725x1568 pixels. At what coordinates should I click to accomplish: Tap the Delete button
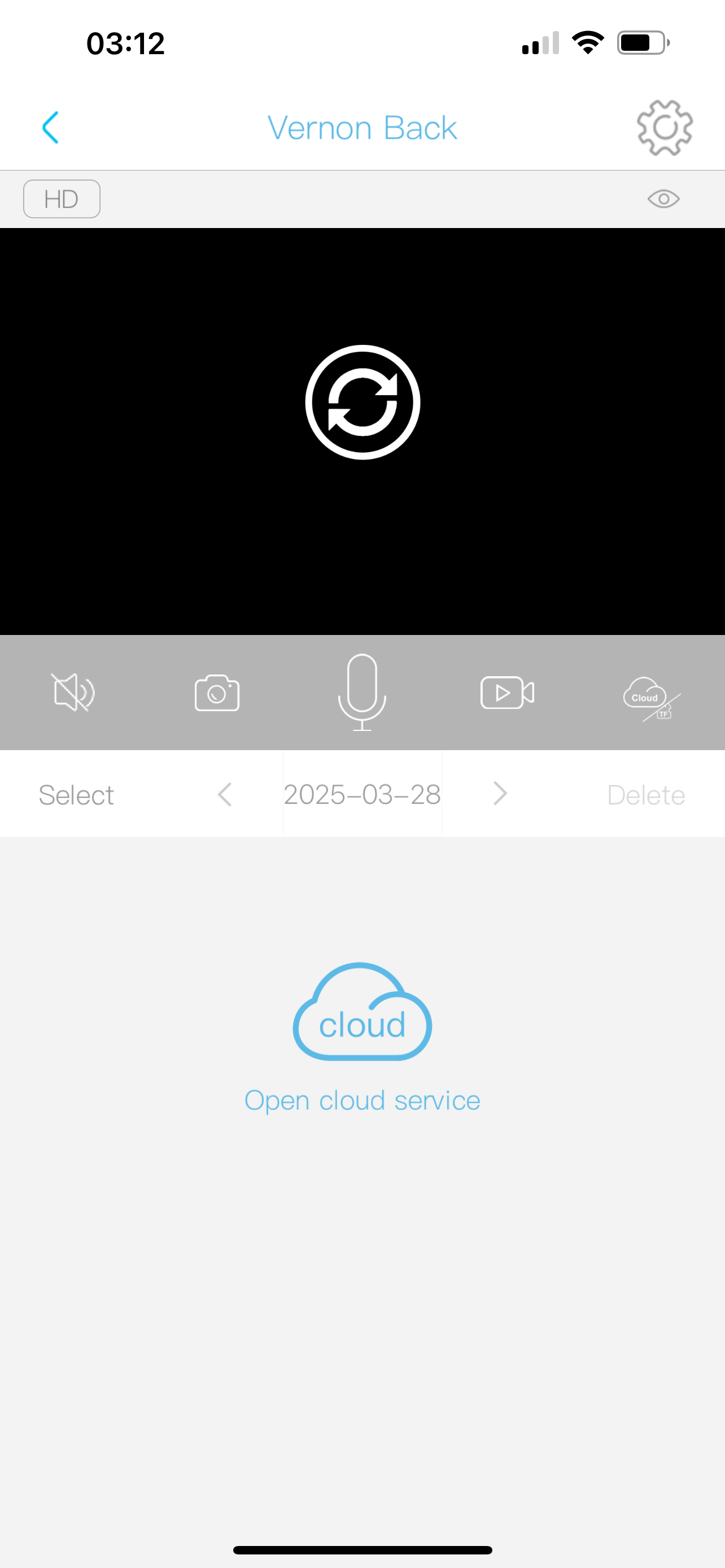click(646, 795)
